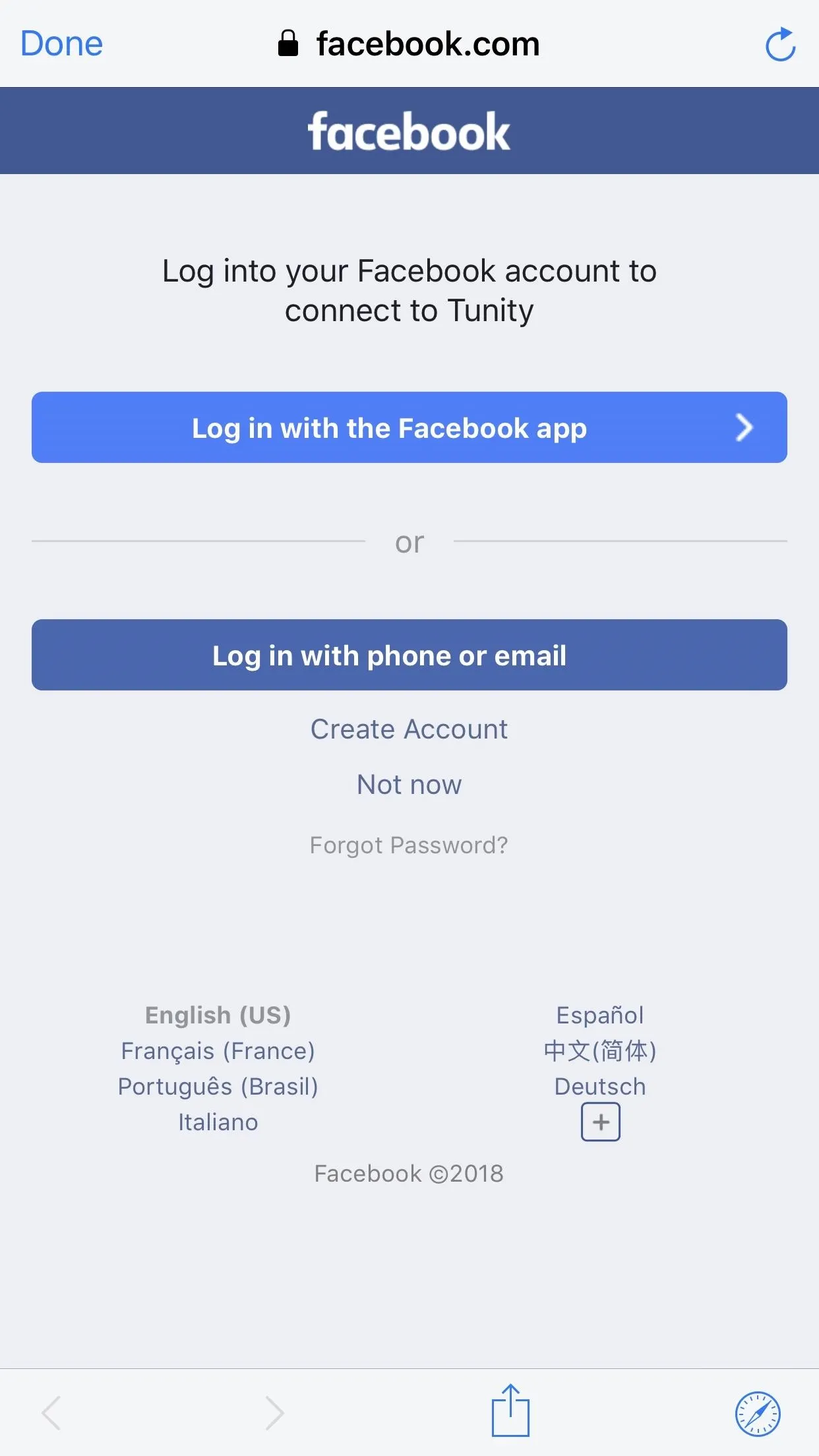The width and height of the screenshot is (819, 1456).
Task: Tap Done to close the browser view
Action: tap(61, 44)
